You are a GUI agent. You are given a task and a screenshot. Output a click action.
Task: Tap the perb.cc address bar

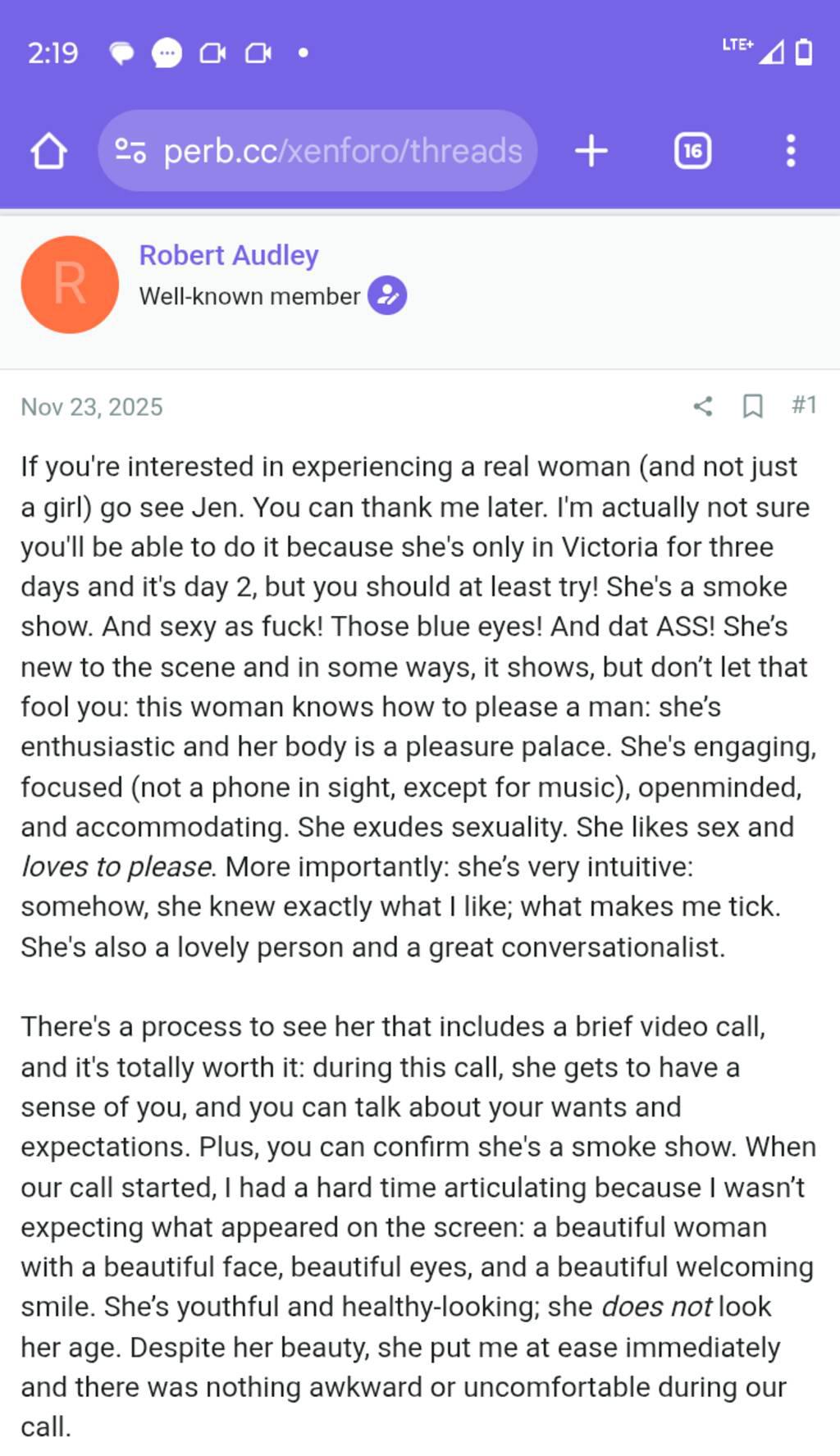click(343, 151)
